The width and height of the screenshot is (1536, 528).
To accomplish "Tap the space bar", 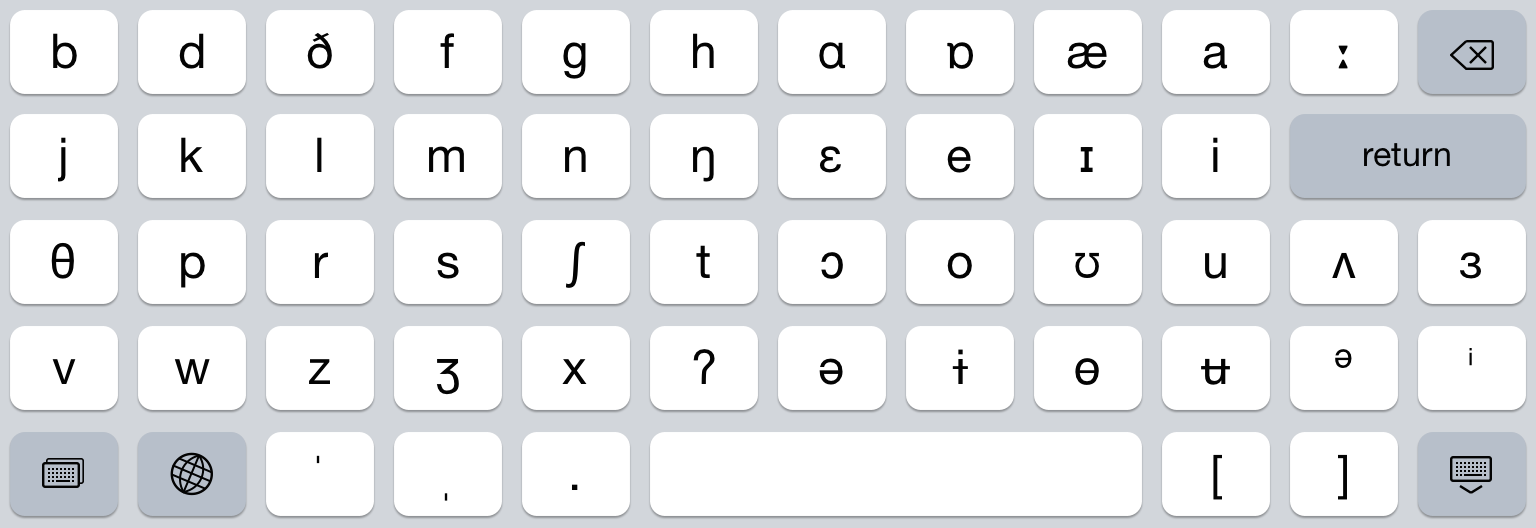I will tap(895, 474).
